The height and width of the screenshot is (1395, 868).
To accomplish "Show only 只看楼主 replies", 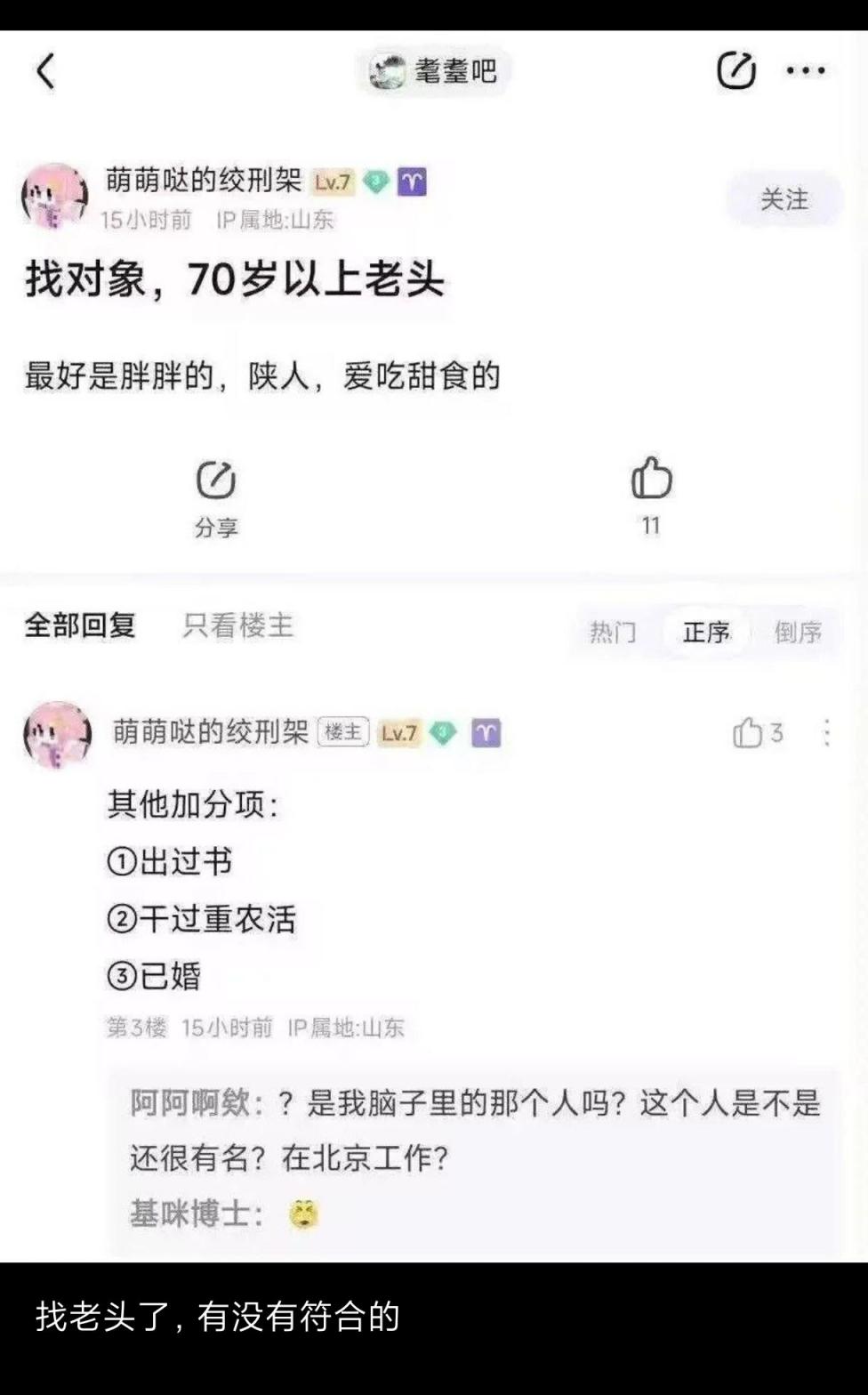I will coord(237,626).
